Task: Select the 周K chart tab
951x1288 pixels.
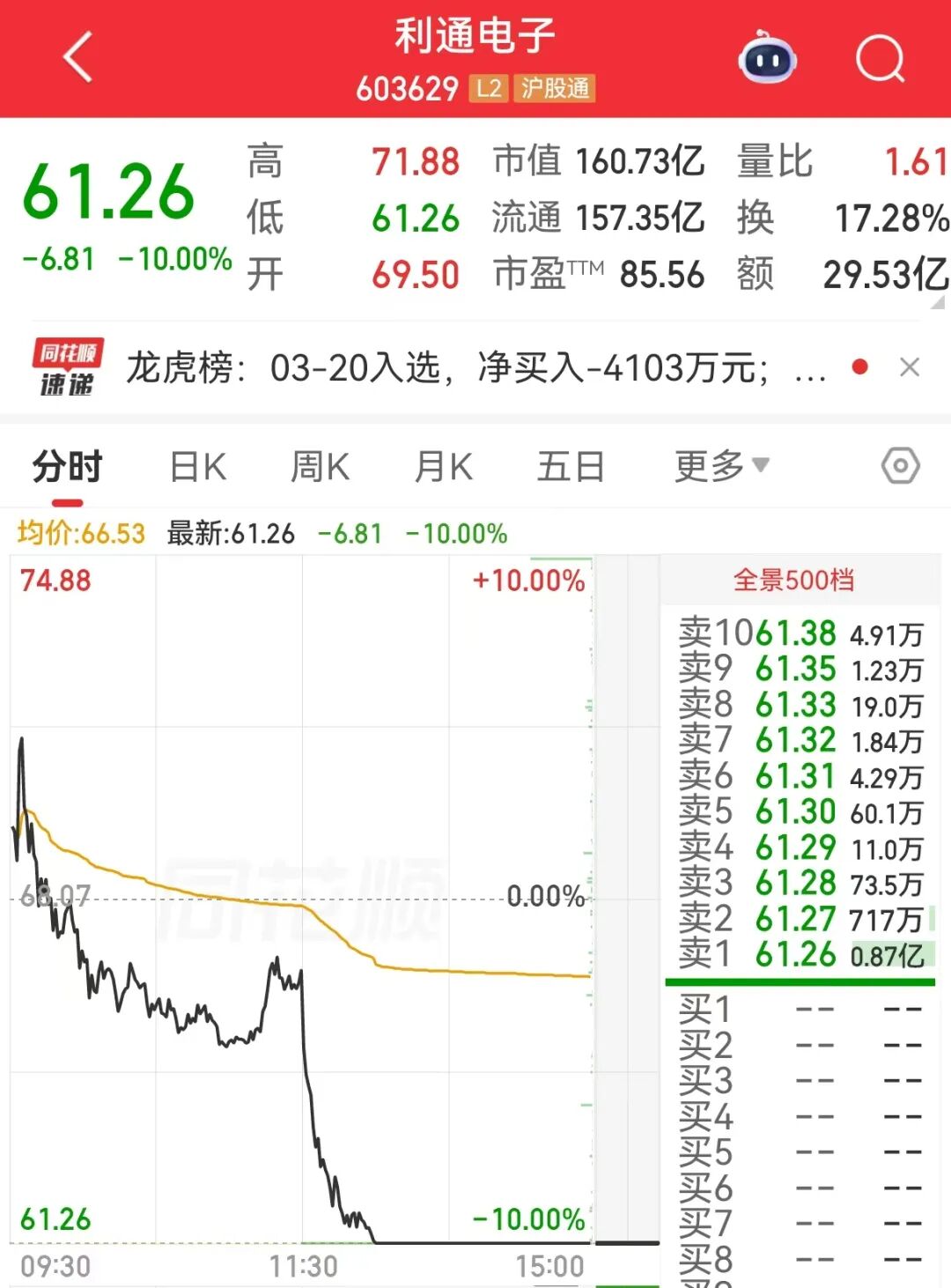Action: (321, 466)
